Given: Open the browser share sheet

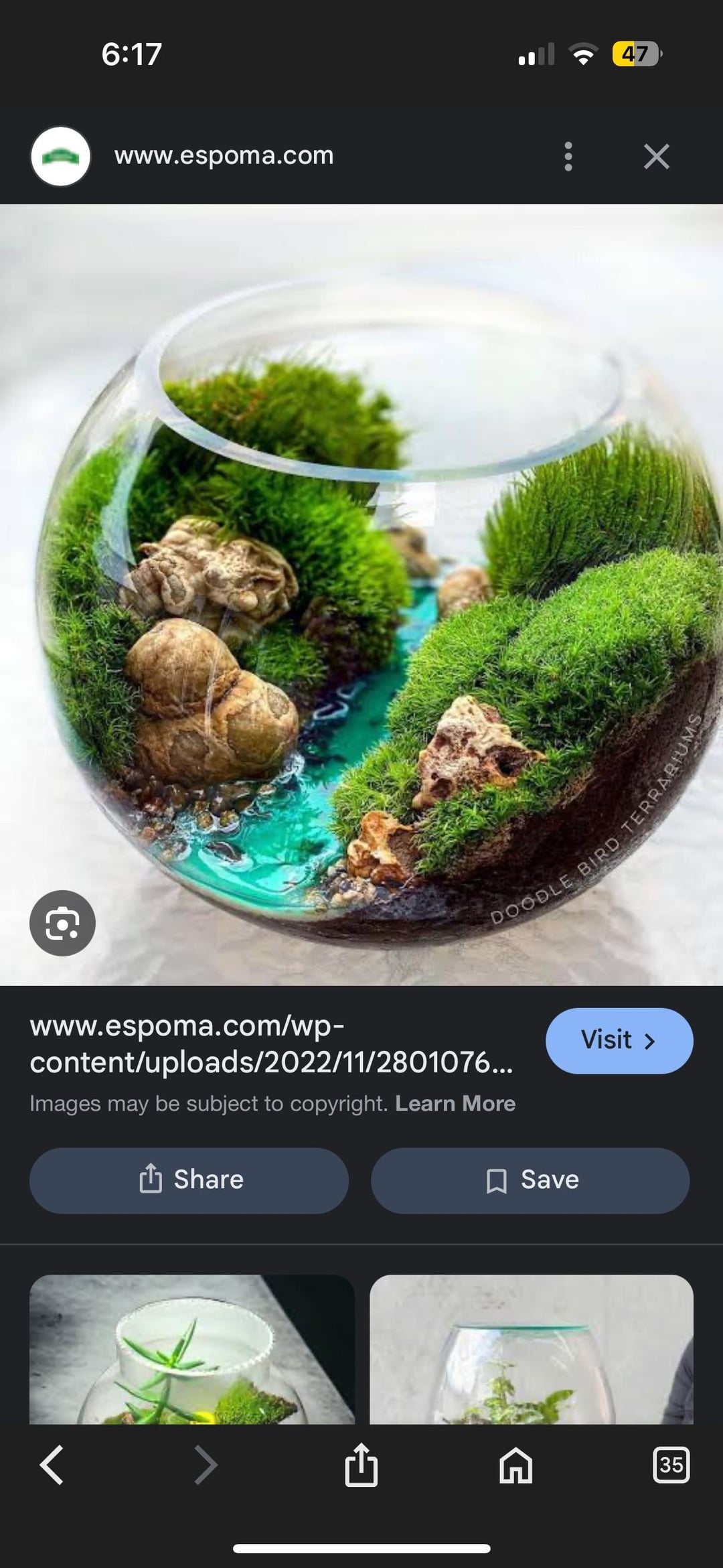Looking at the screenshot, I should click(361, 1465).
